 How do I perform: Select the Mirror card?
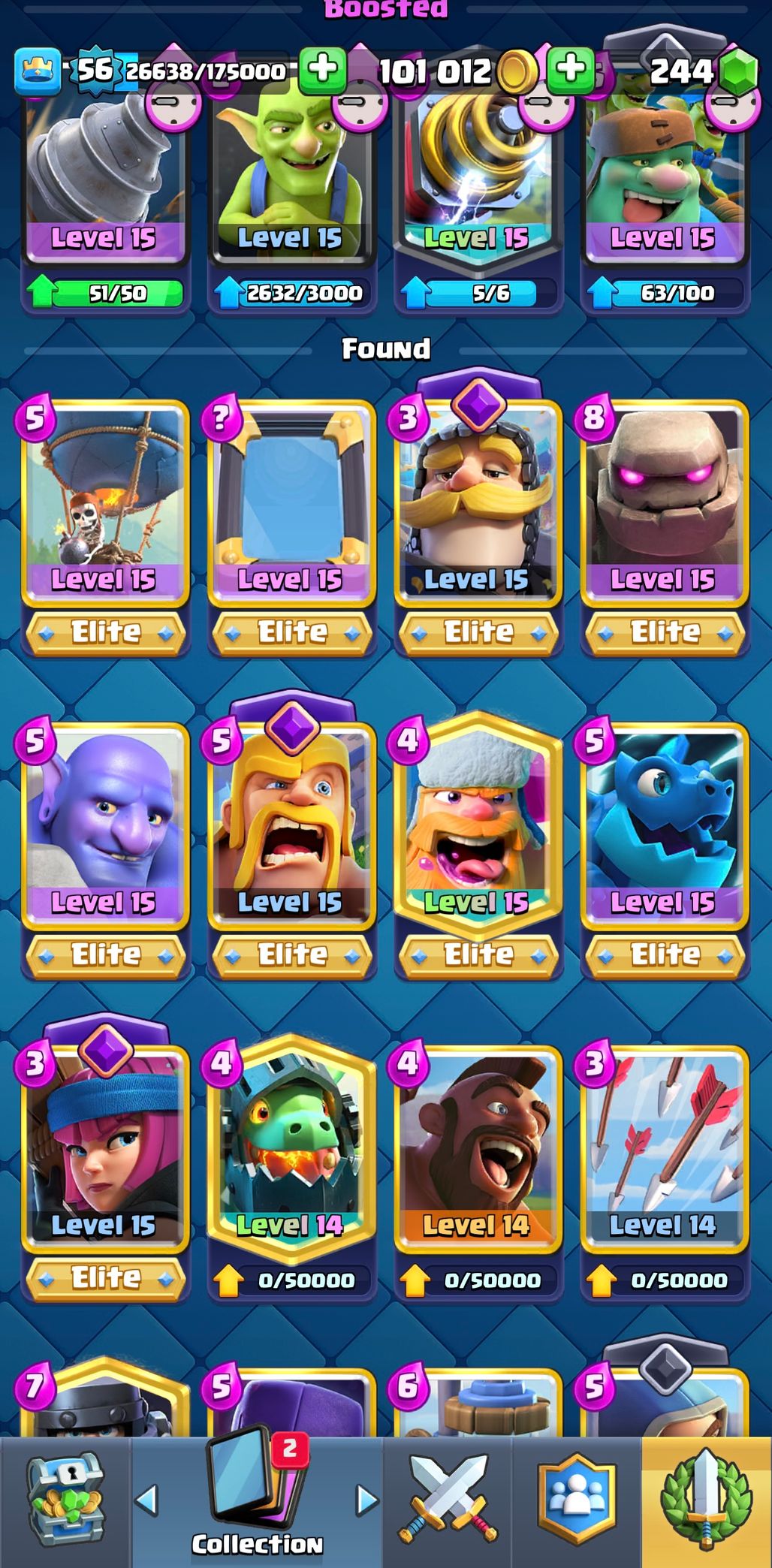pyautogui.click(x=291, y=505)
